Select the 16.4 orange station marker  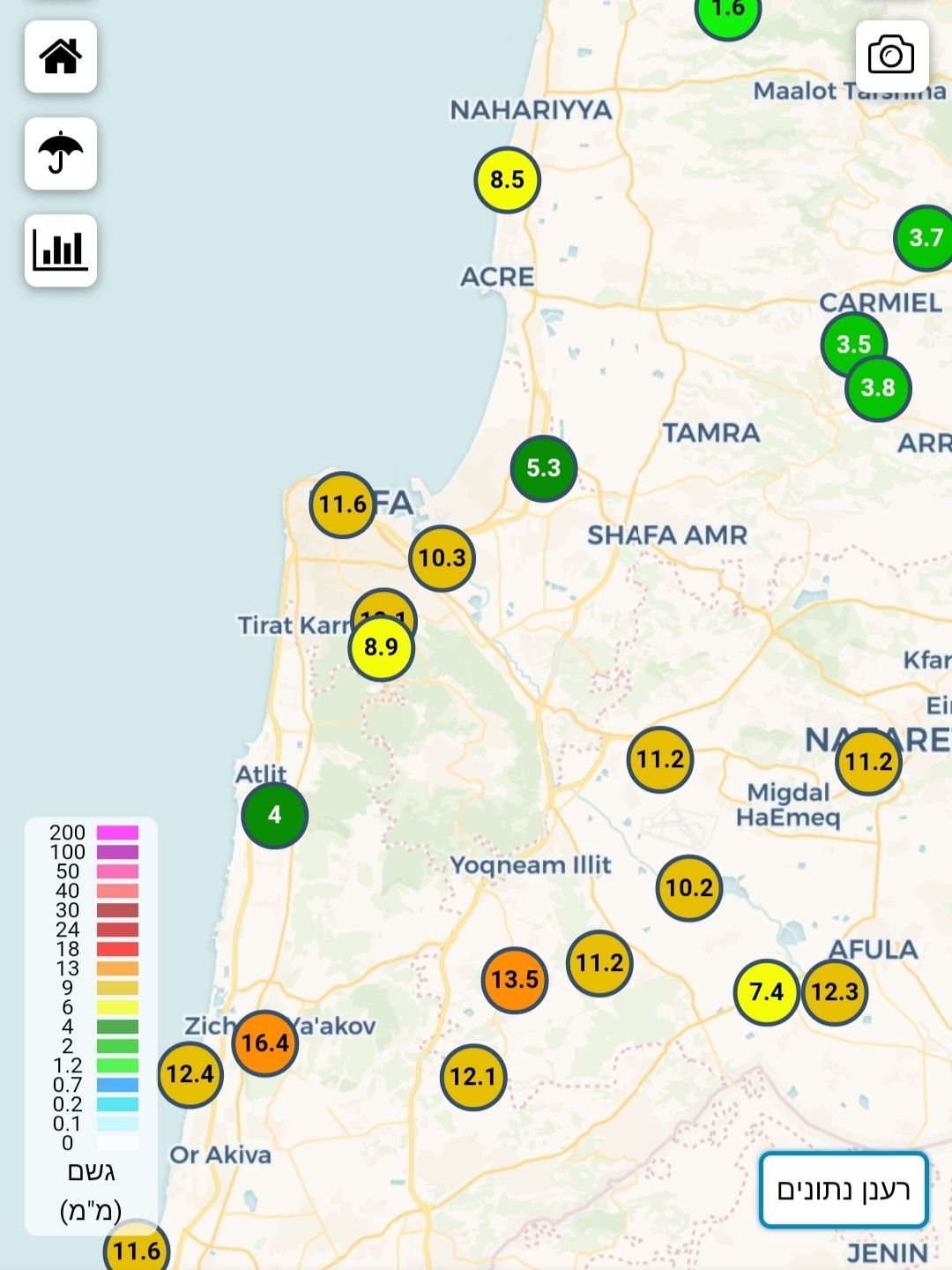[x=264, y=1043]
